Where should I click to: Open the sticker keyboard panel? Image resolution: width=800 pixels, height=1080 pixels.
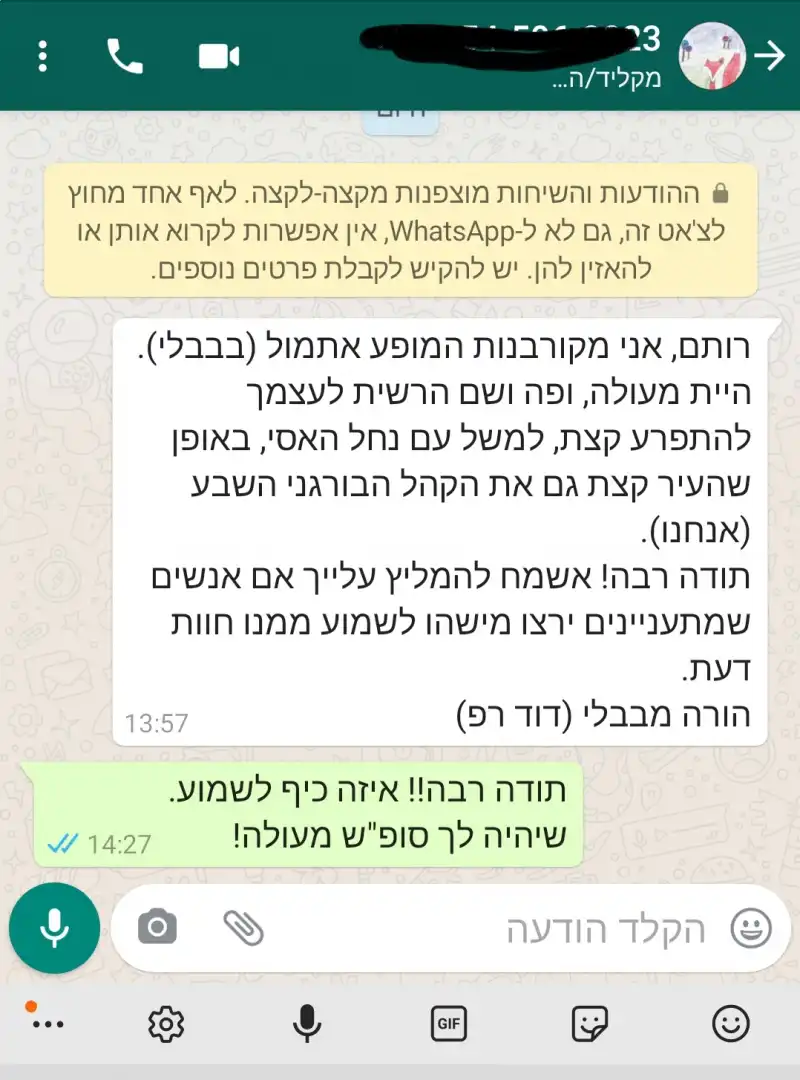coord(589,1023)
